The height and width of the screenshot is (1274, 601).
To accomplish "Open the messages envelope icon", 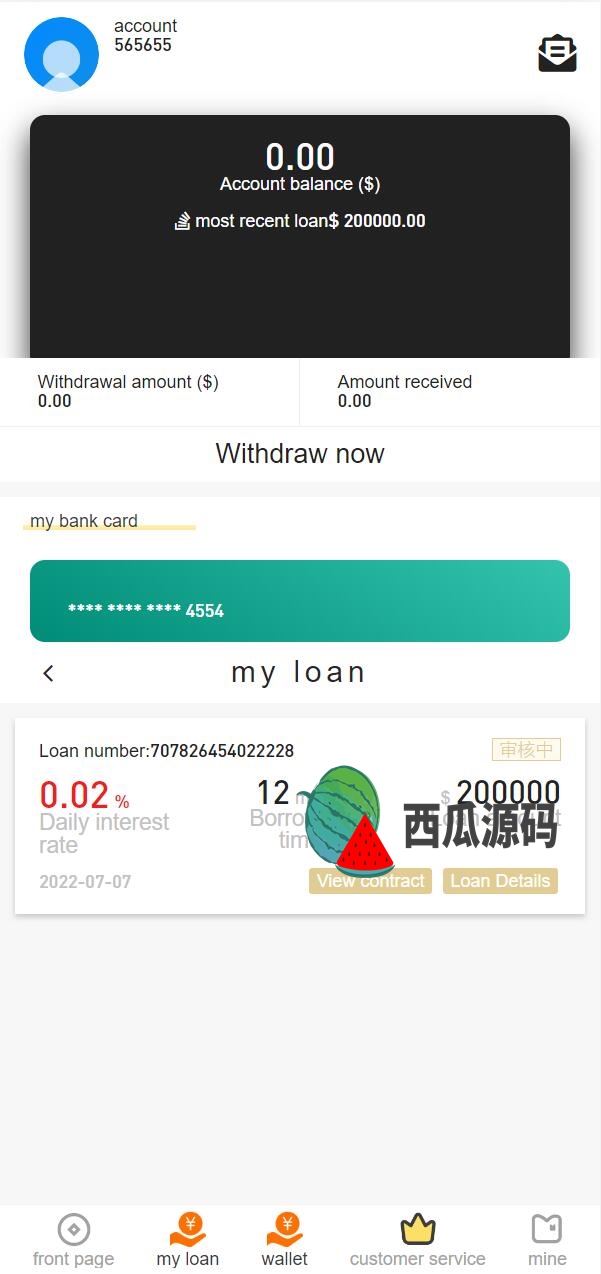I will pos(557,54).
